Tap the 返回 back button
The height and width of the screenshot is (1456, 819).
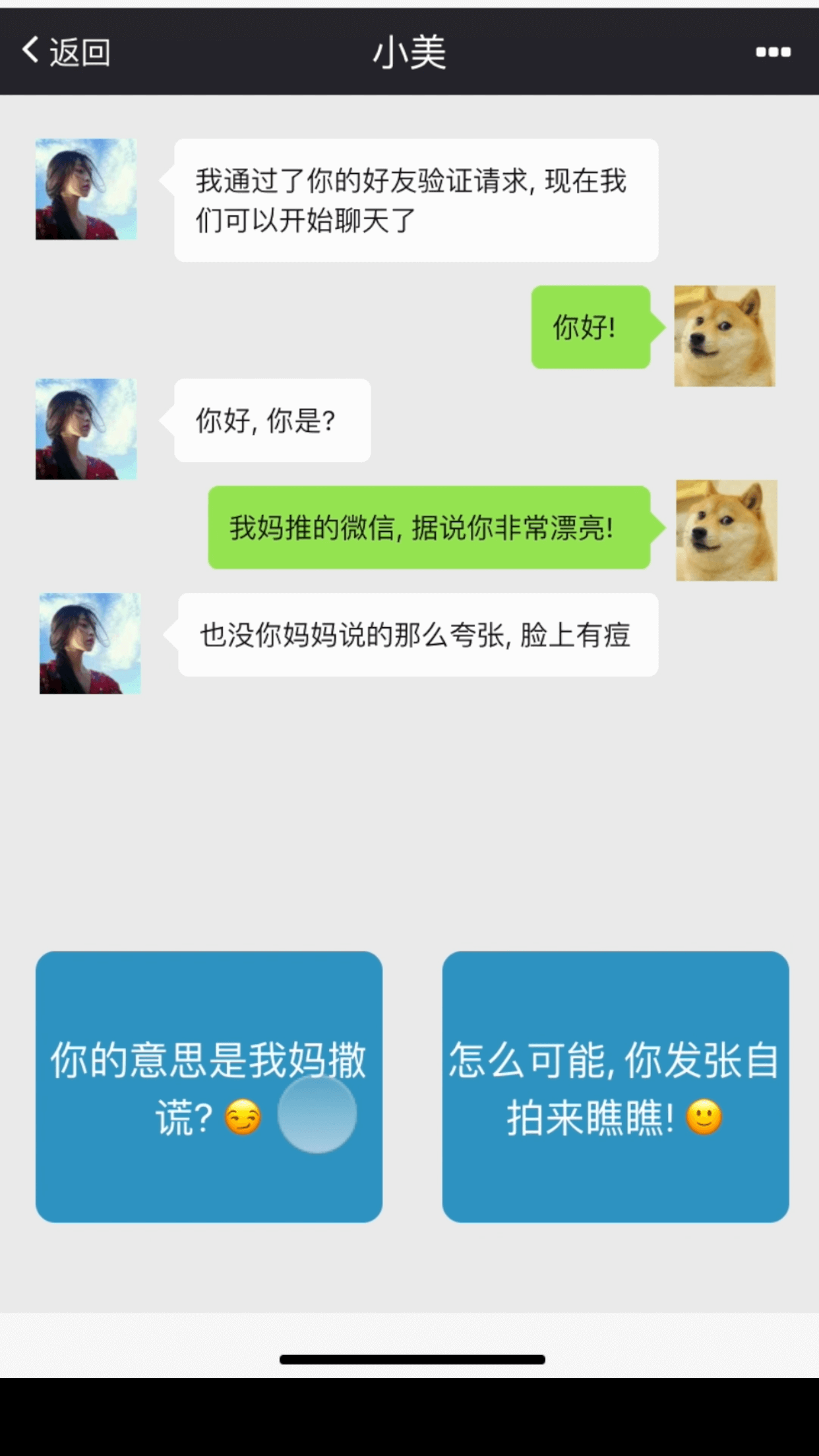tap(66, 51)
